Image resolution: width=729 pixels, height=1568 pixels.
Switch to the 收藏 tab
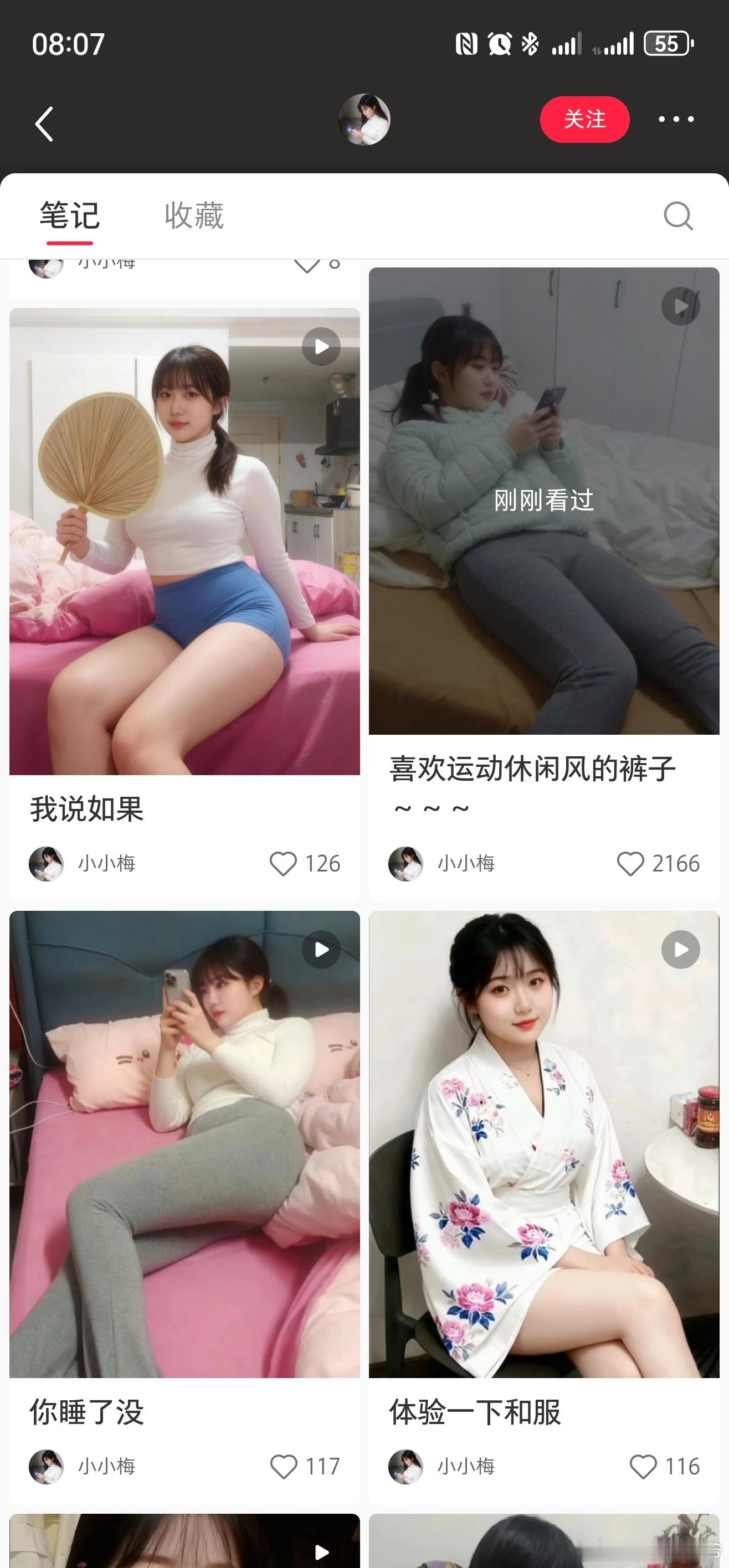click(194, 215)
